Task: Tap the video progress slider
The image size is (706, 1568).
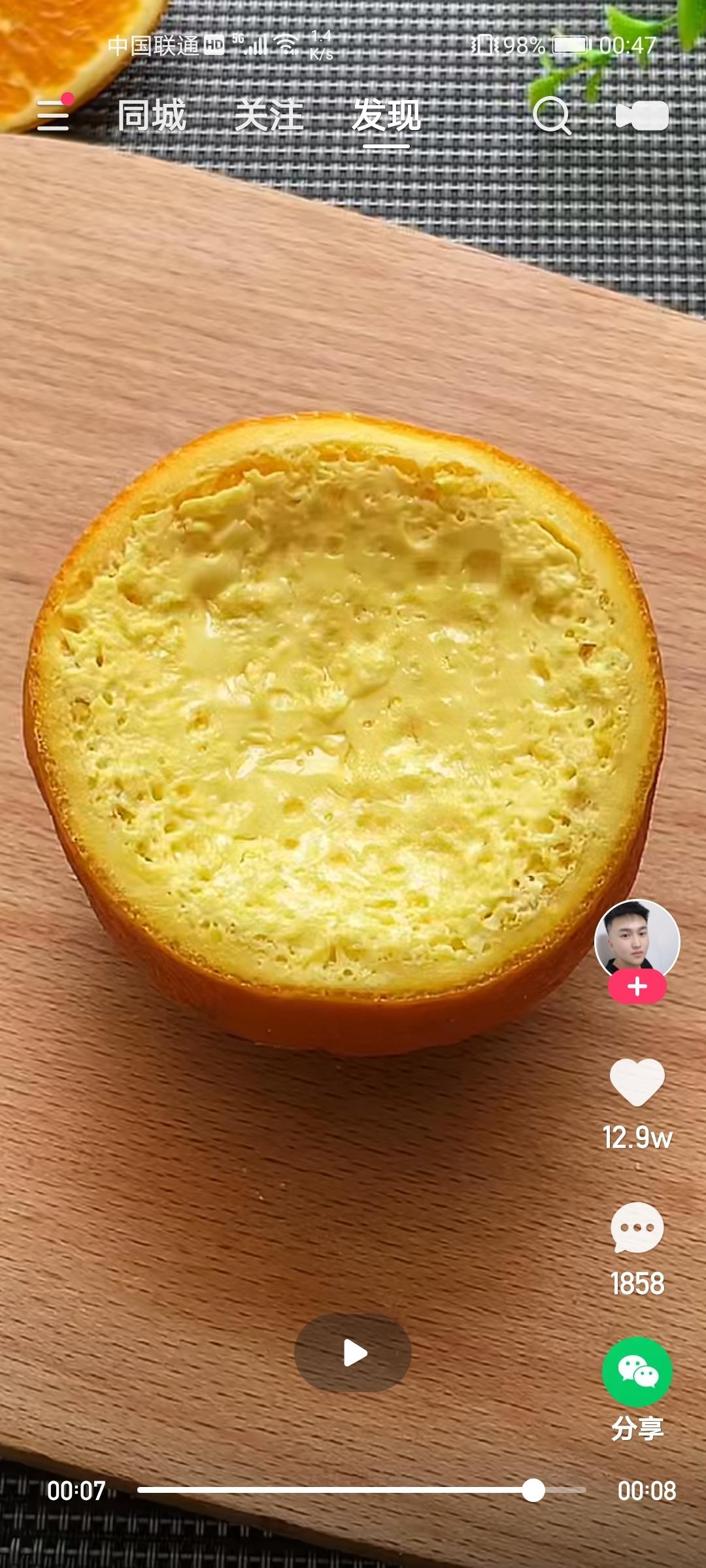Action: [x=361, y=1490]
